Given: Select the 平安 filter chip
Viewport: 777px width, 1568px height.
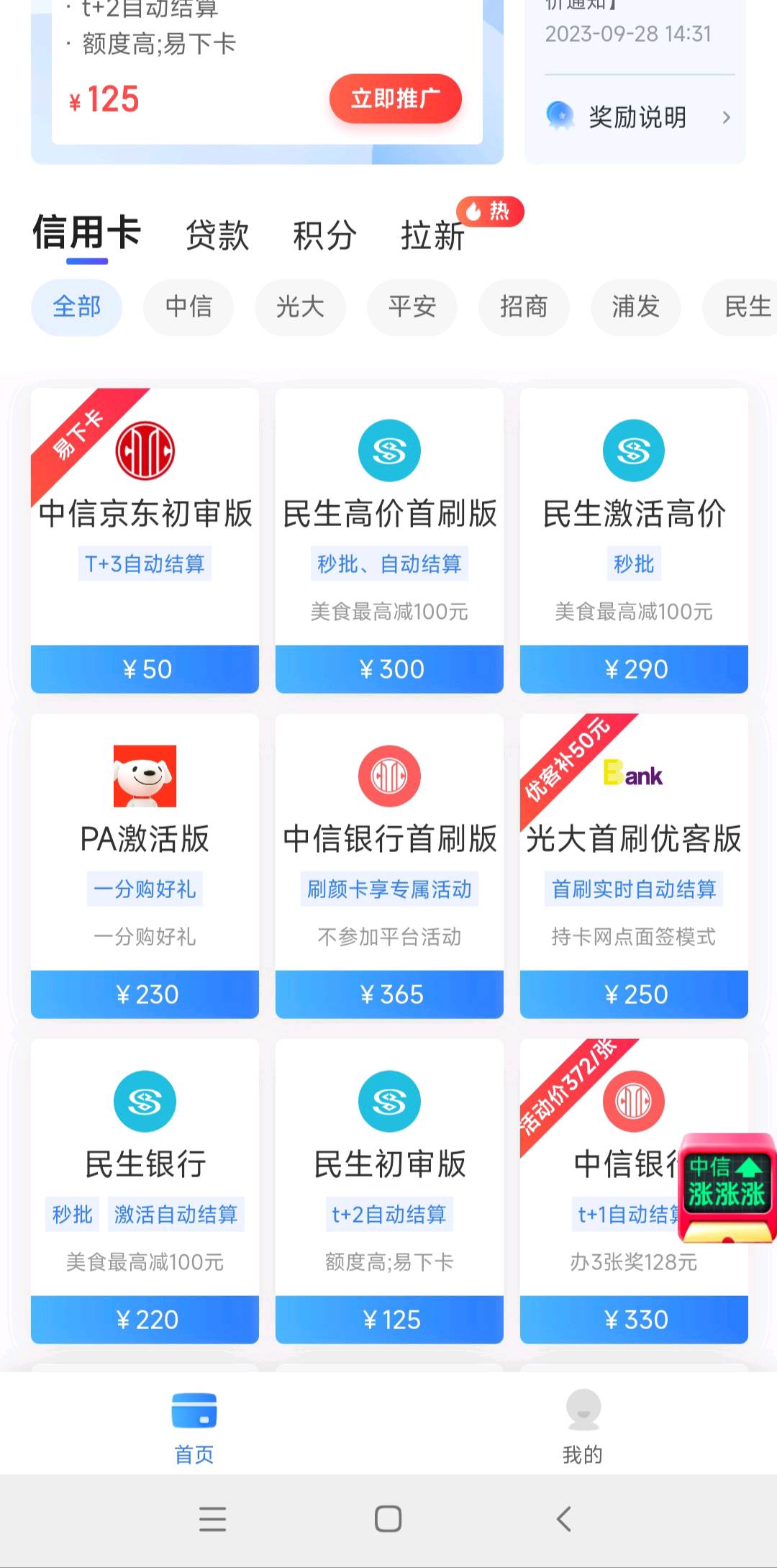Looking at the screenshot, I should coord(412,307).
